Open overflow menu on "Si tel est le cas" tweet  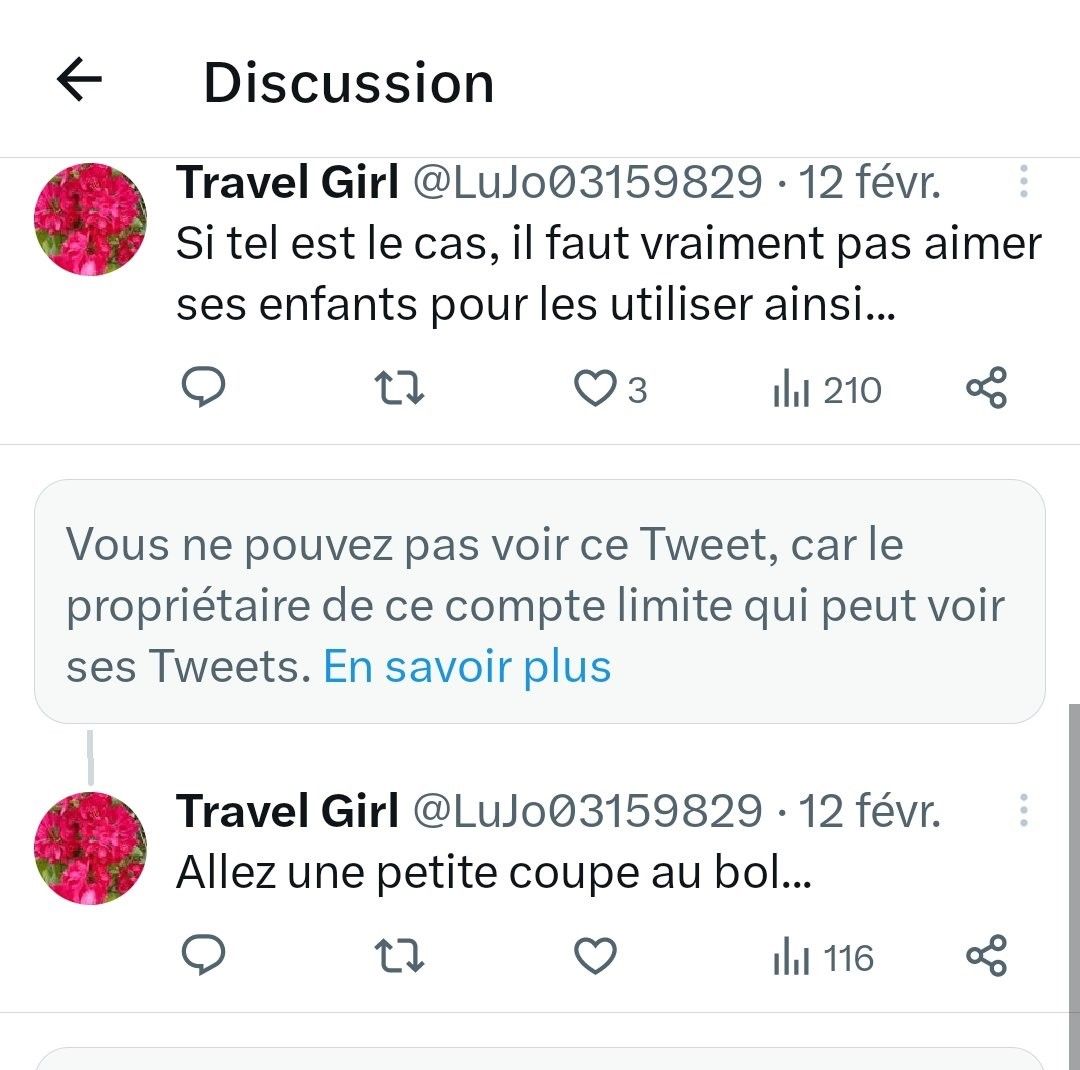coord(1023,181)
